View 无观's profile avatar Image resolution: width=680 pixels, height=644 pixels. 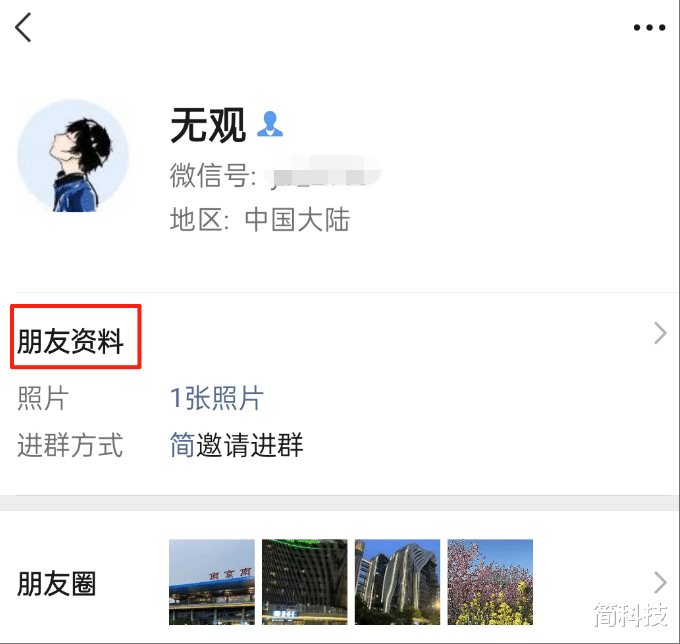click(74, 156)
